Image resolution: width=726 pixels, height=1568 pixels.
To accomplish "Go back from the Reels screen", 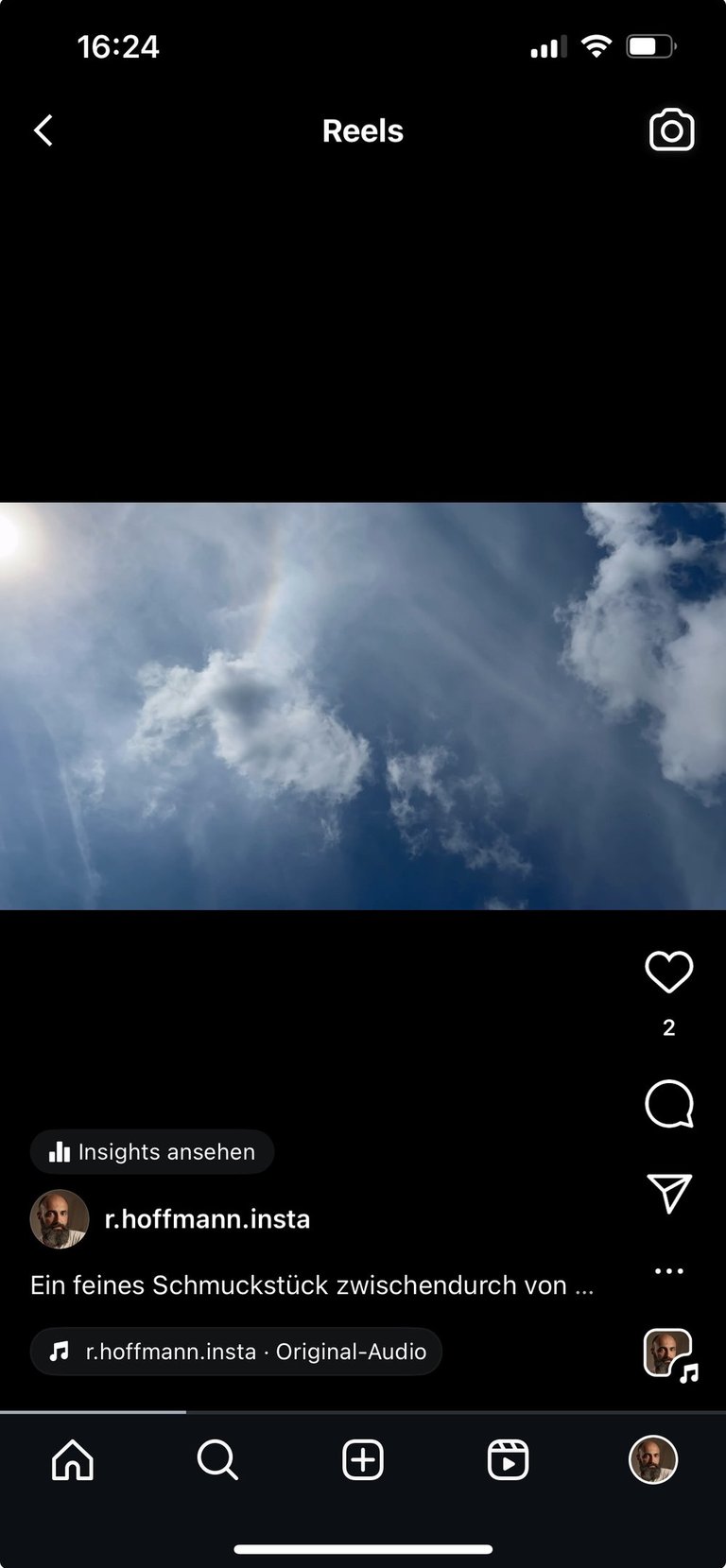I will tap(43, 130).
